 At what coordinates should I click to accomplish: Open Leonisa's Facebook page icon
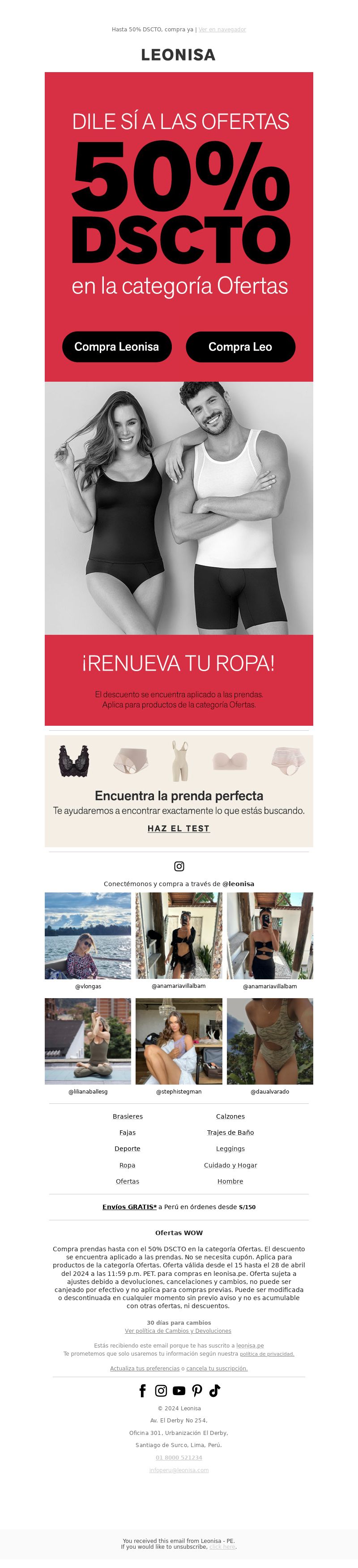pyautogui.click(x=143, y=1390)
